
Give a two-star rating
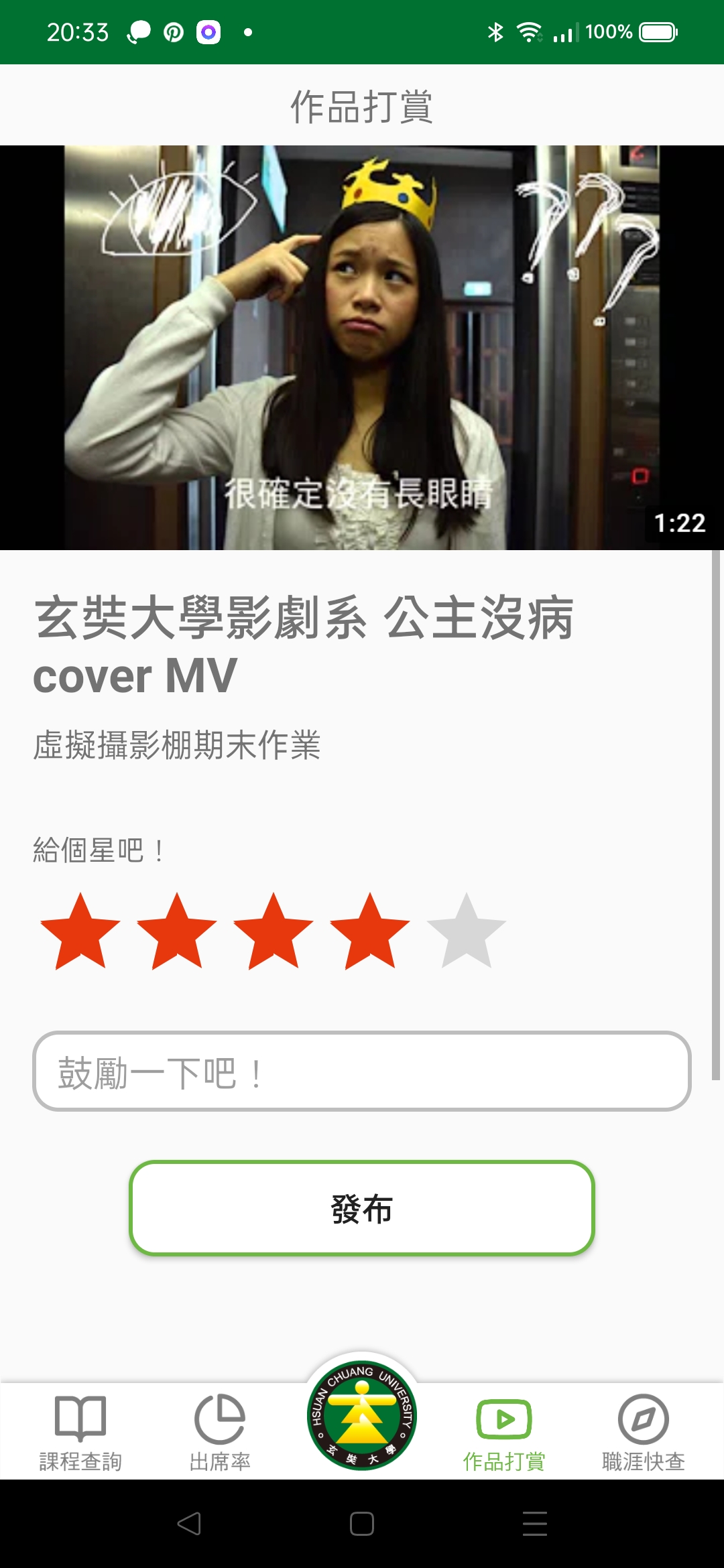tap(177, 931)
